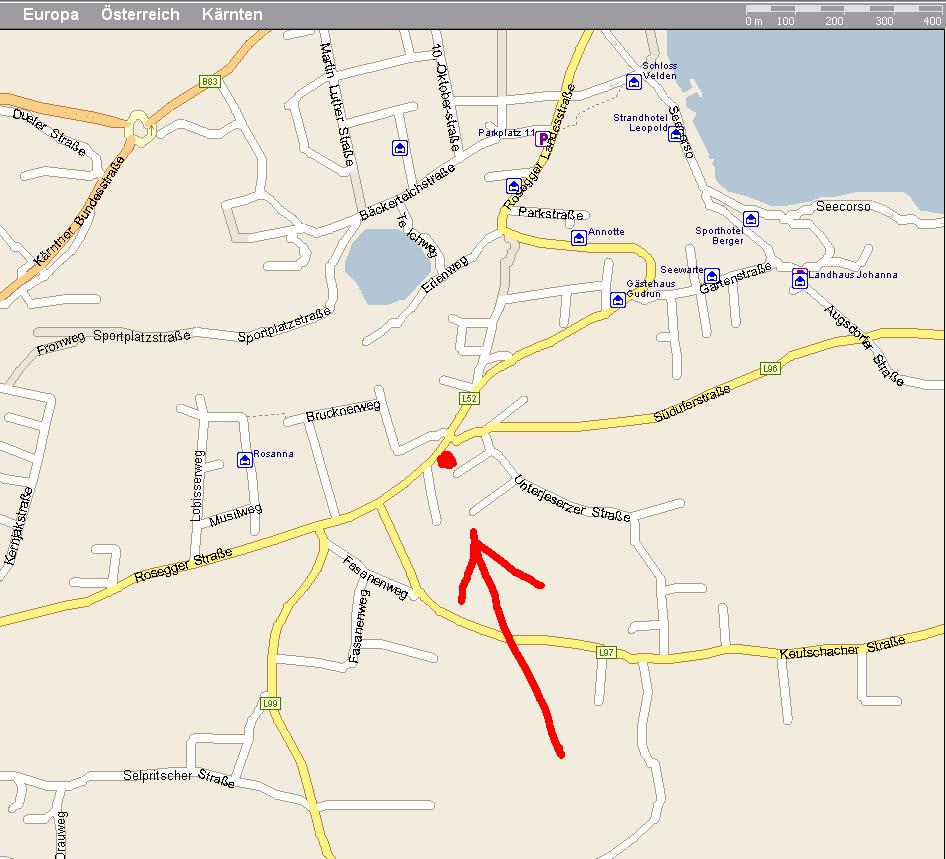Screen dimensions: 946x859
Task: Tap the Landhaus Johanna marker
Action: 799,280
